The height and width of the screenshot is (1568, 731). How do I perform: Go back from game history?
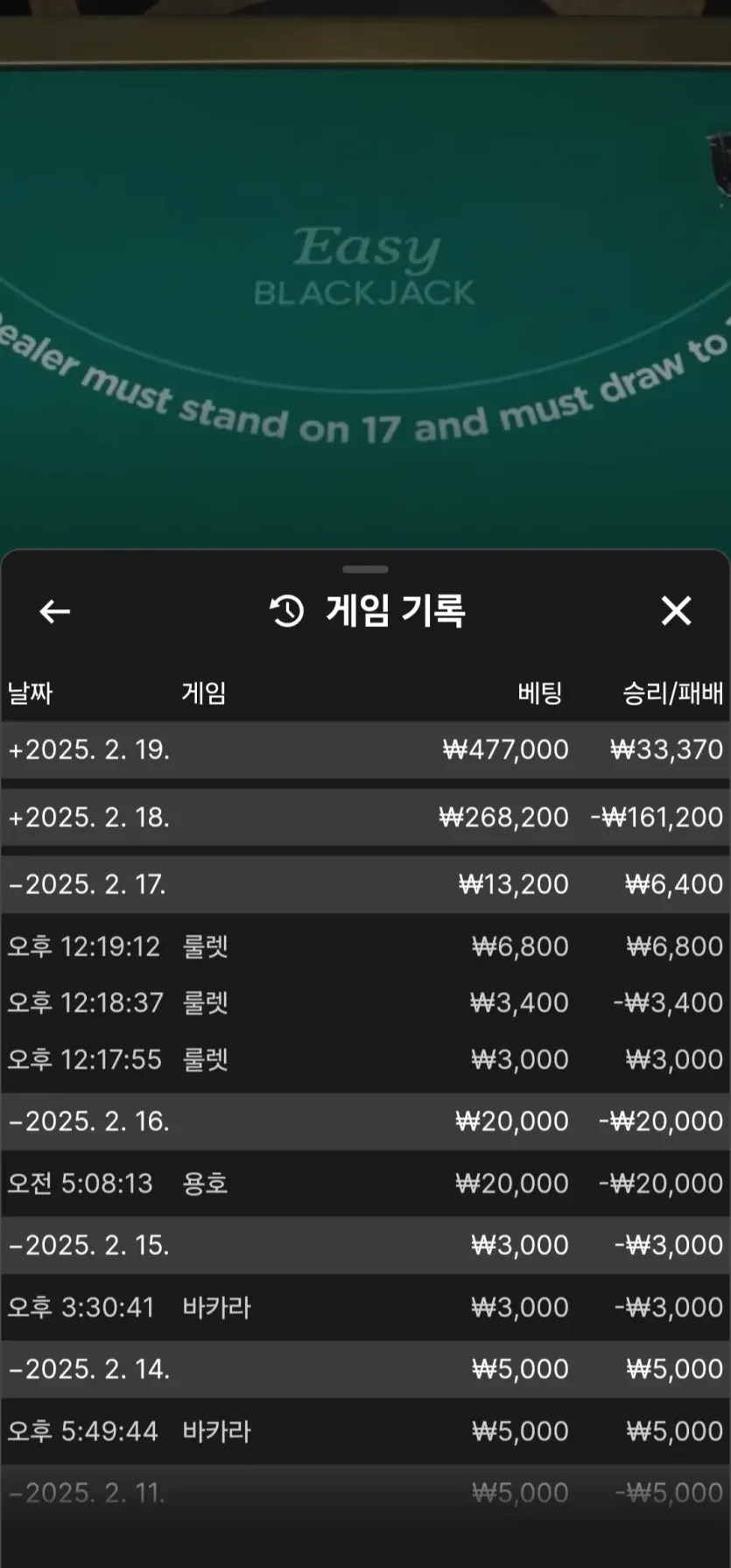pos(54,611)
